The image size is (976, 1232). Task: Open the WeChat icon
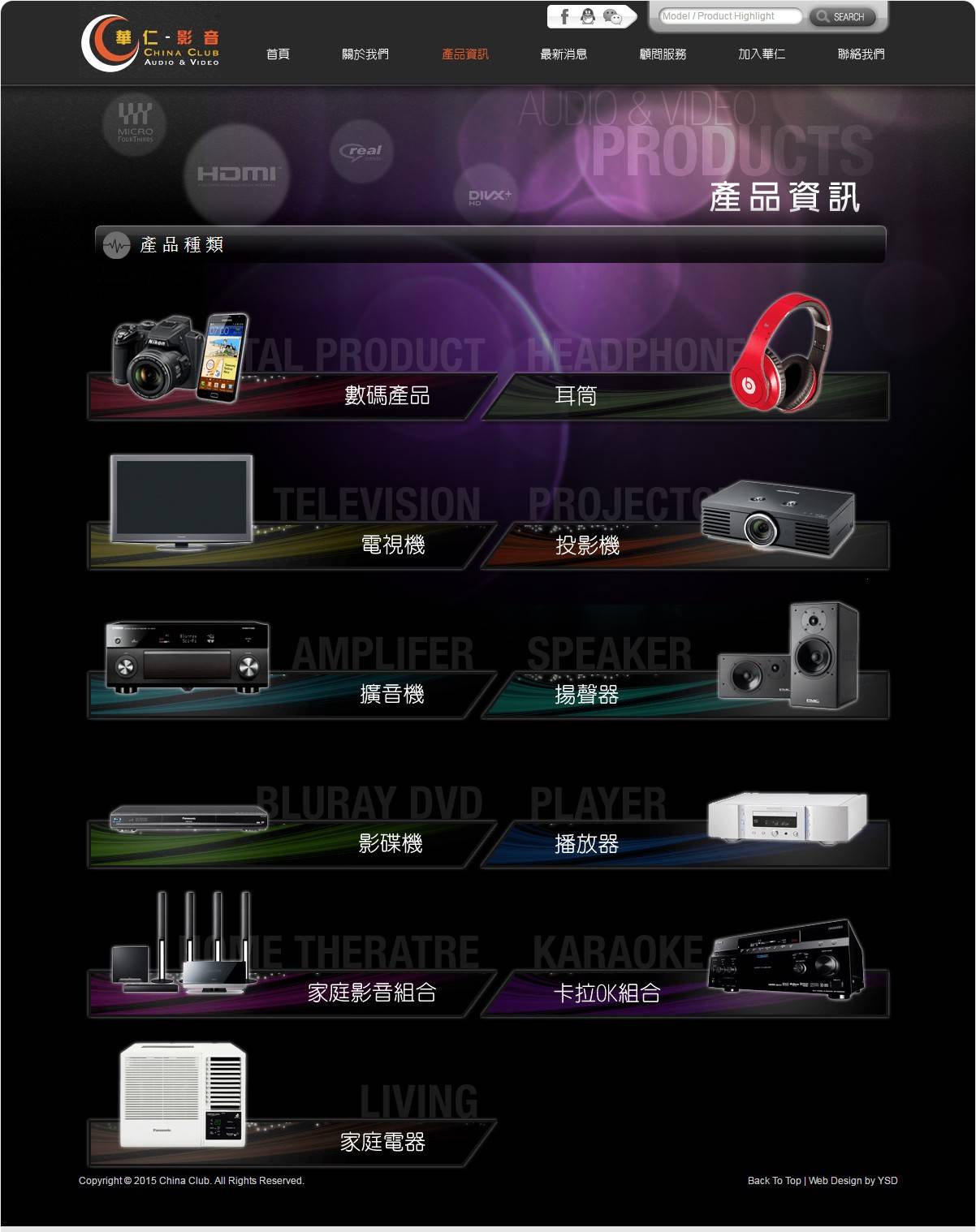coord(612,16)
